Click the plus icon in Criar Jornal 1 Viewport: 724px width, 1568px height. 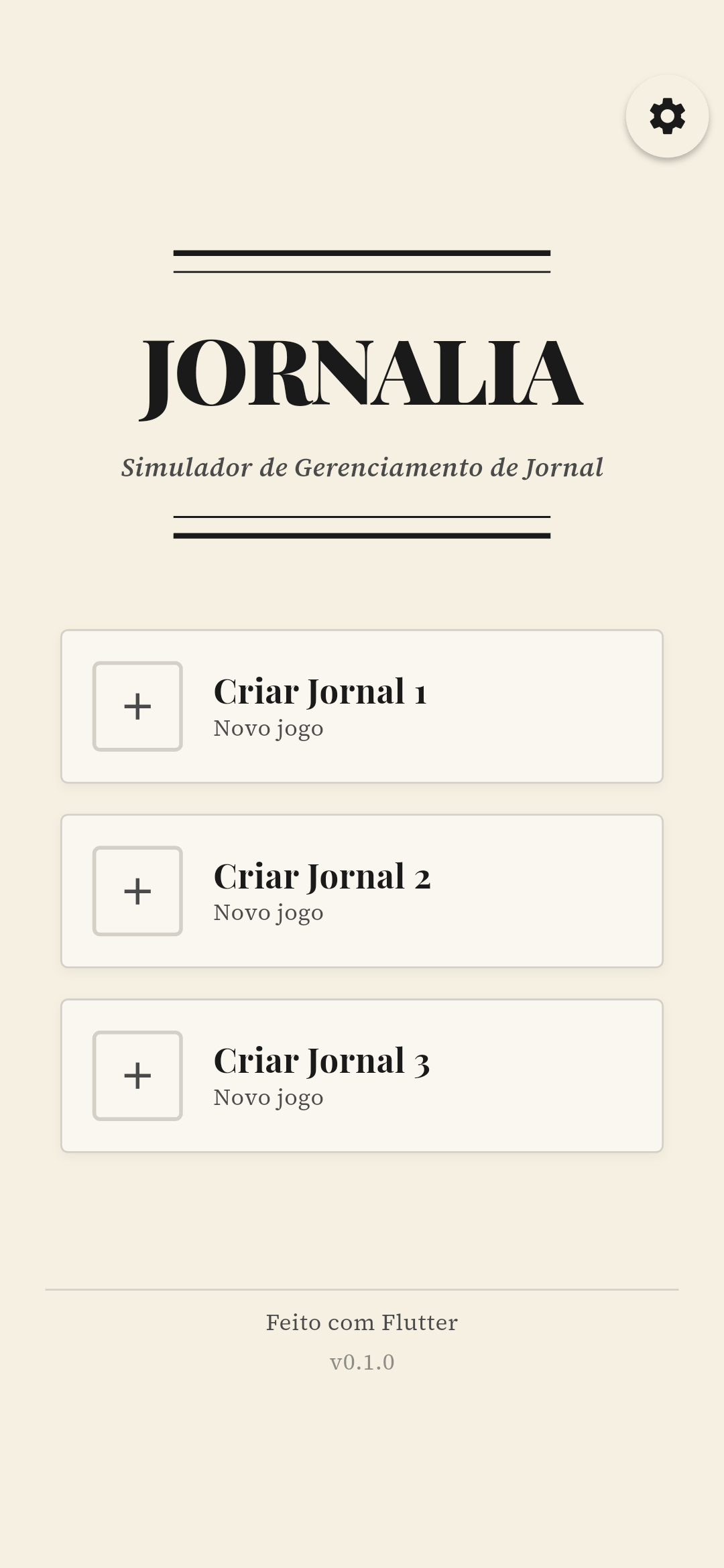pos(137,706)
